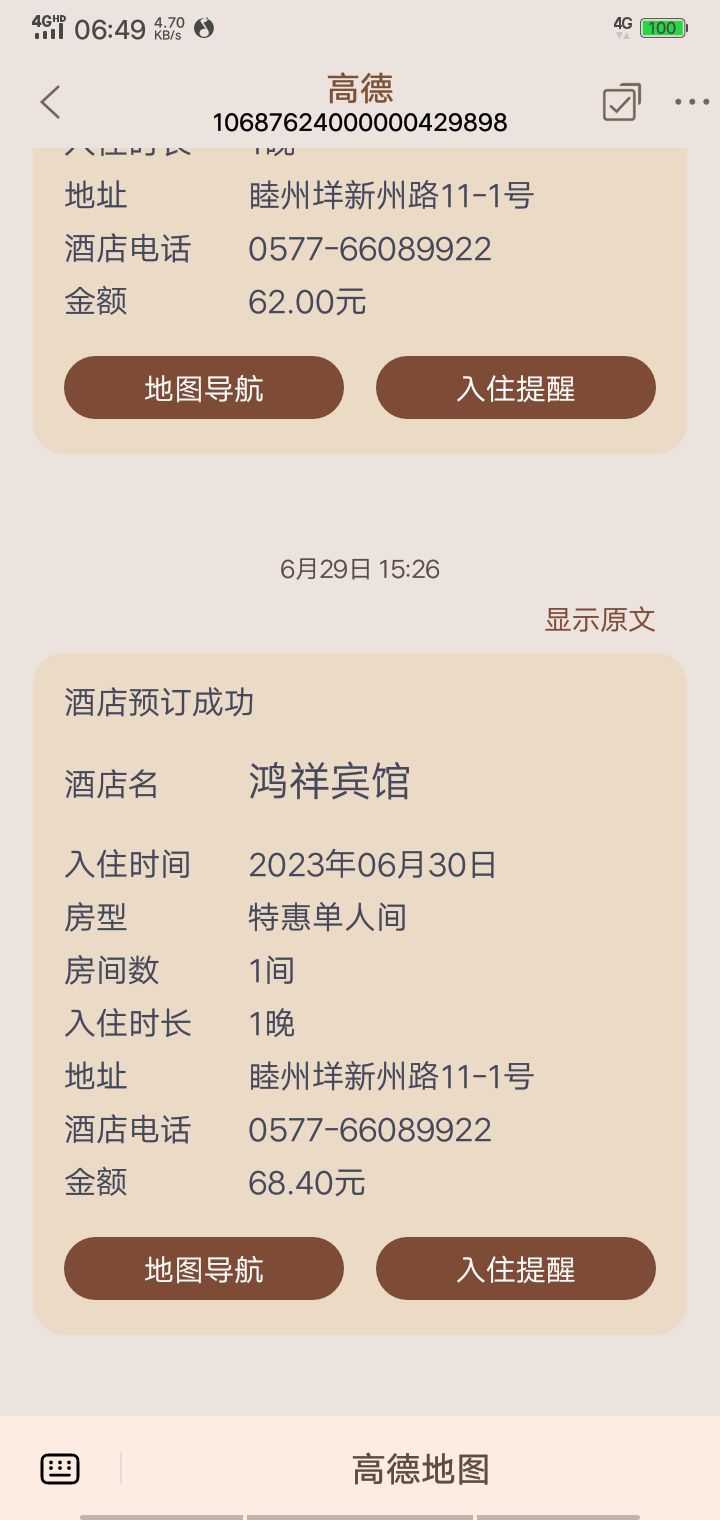The image size is (720, 1520).
Task: Go back using the top-left arrow
Action: 50,102
